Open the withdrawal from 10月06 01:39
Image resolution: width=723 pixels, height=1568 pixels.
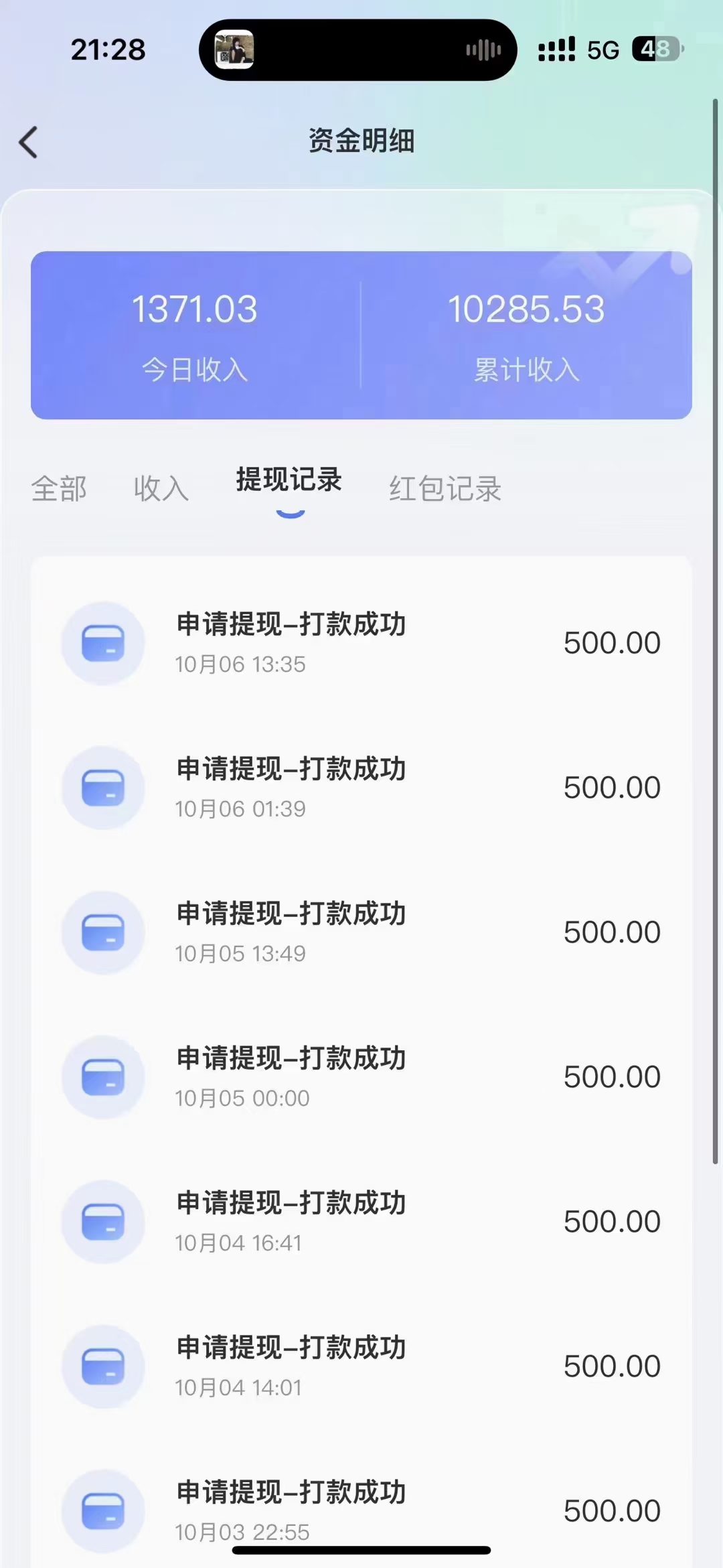361,788
